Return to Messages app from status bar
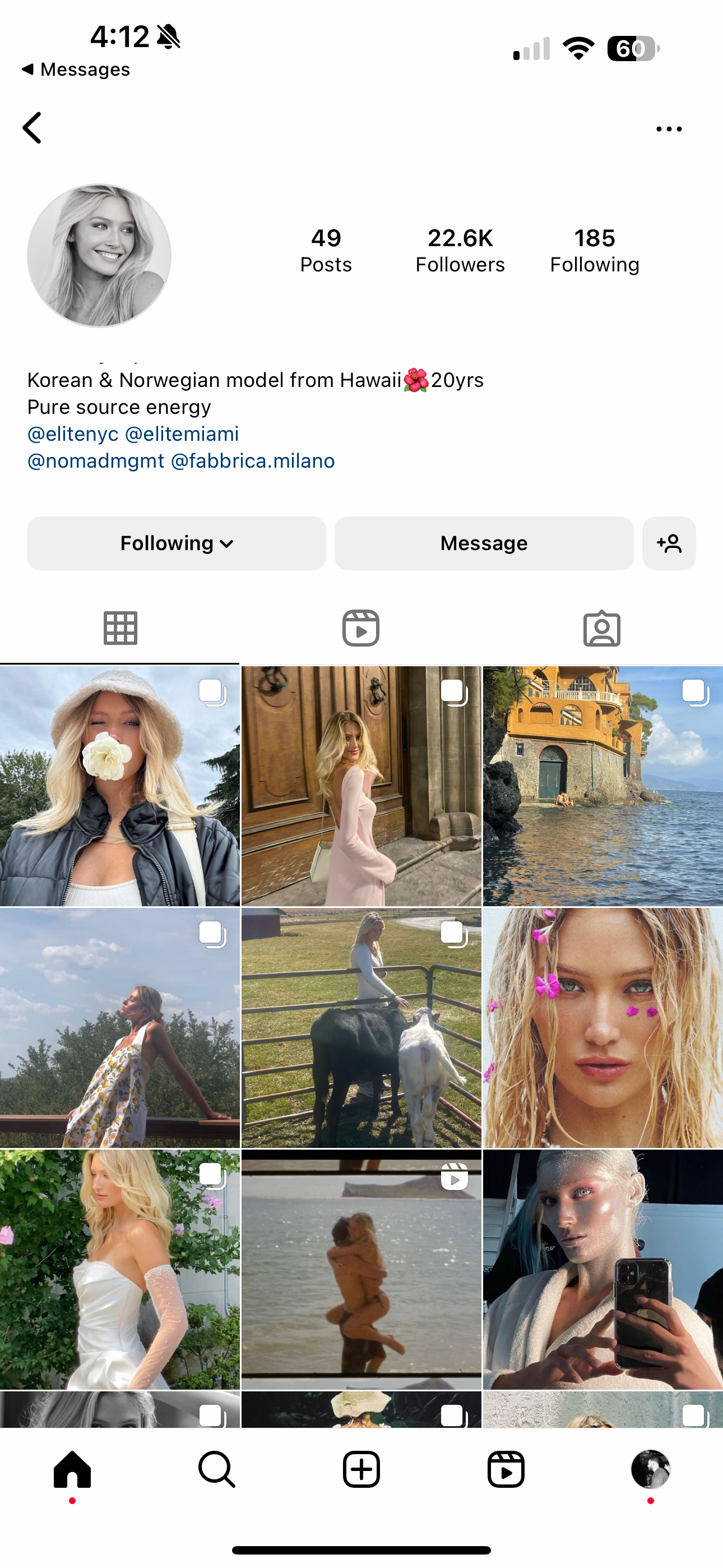 tap(76, 70)
